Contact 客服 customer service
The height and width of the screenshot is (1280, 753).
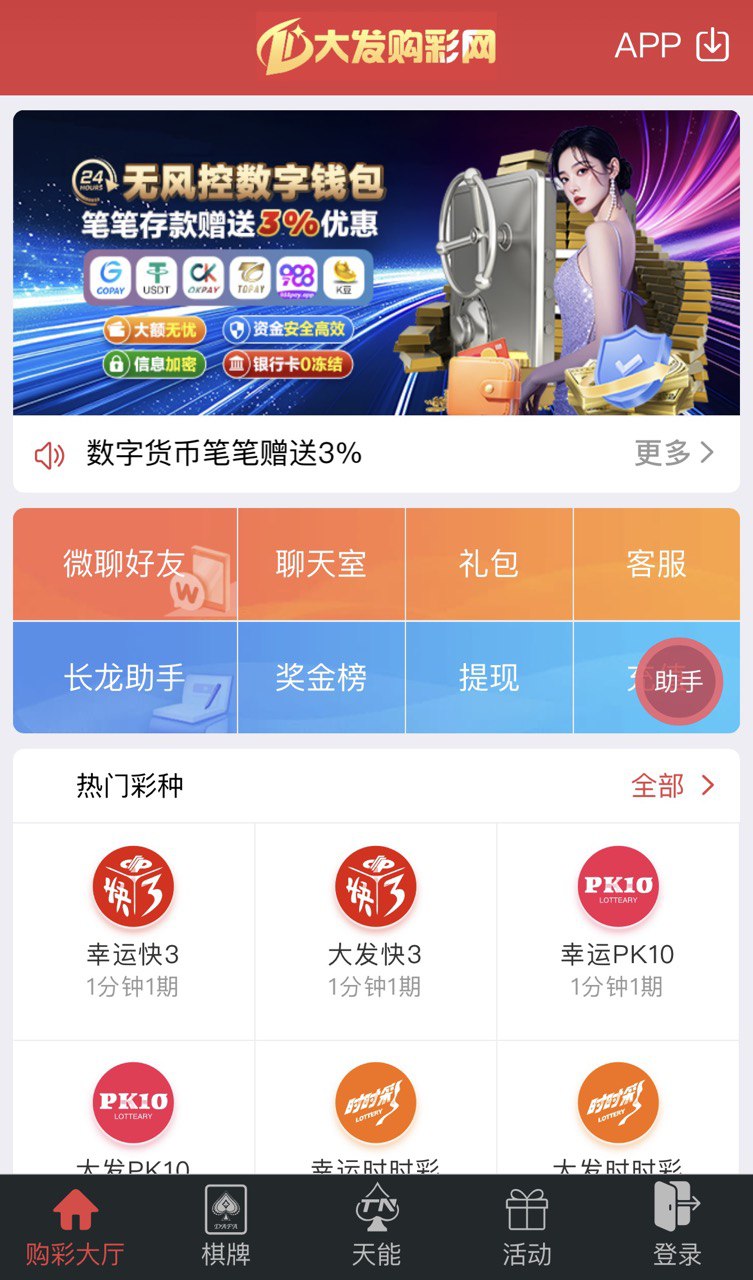pos(656,564)
